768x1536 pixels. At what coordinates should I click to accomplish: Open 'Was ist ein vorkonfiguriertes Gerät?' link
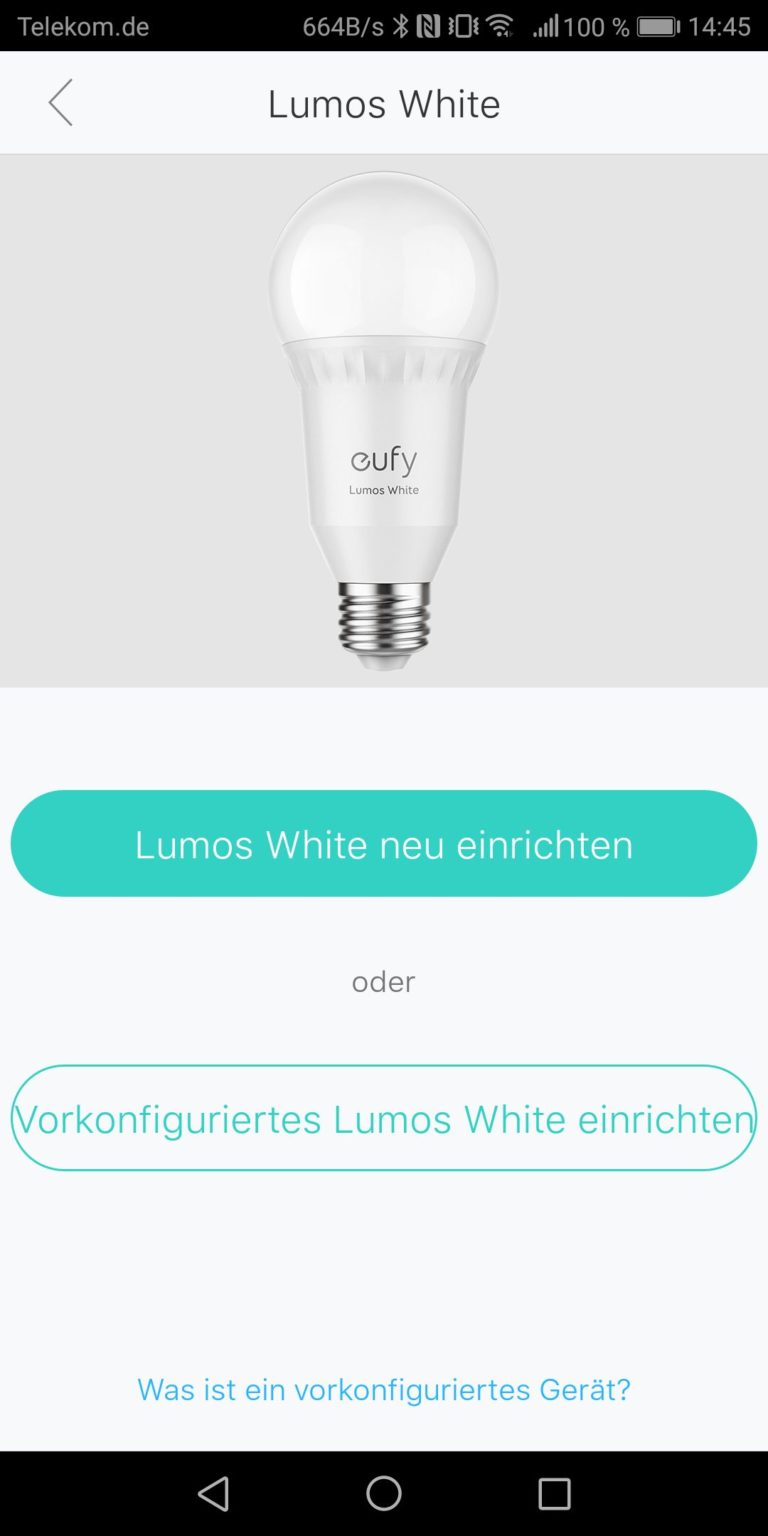[x=384, y=1389]
